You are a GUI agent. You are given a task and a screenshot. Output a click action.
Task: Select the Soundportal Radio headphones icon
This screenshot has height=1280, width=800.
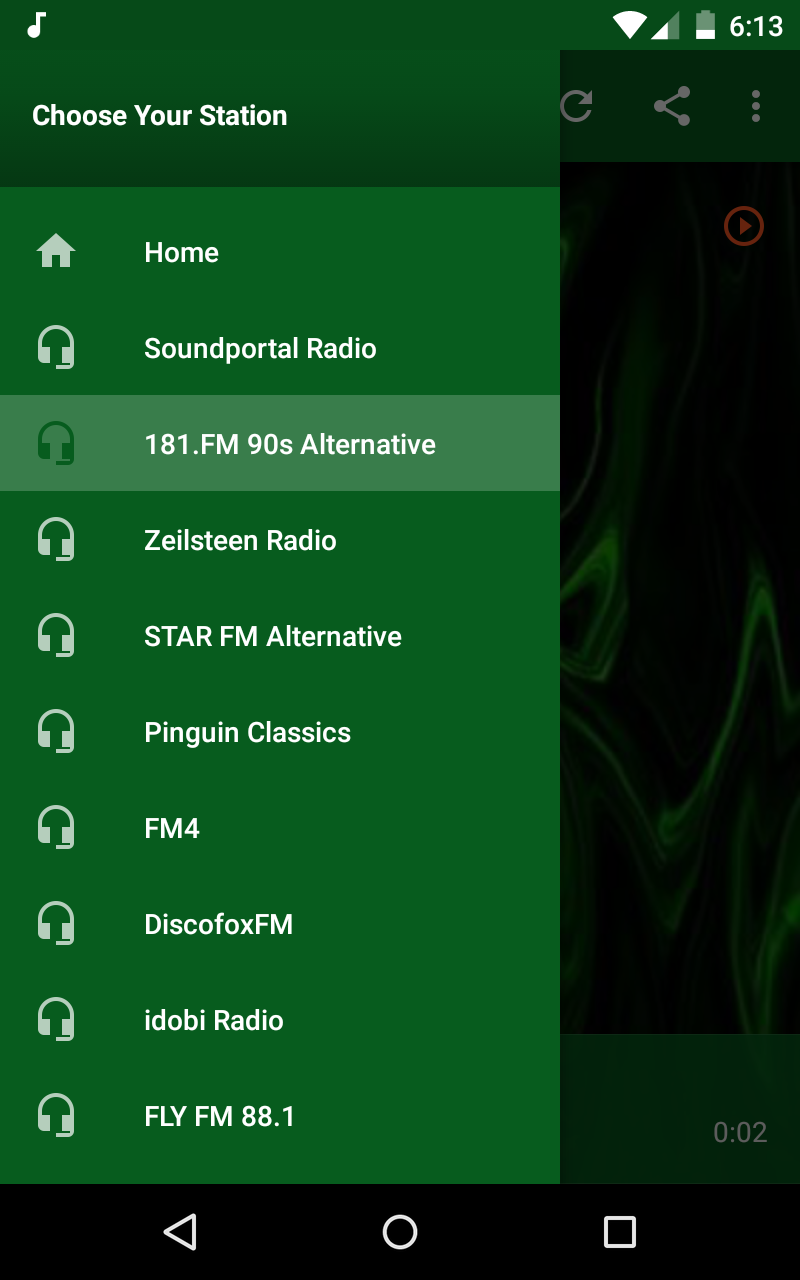click(x=57, y=348)
